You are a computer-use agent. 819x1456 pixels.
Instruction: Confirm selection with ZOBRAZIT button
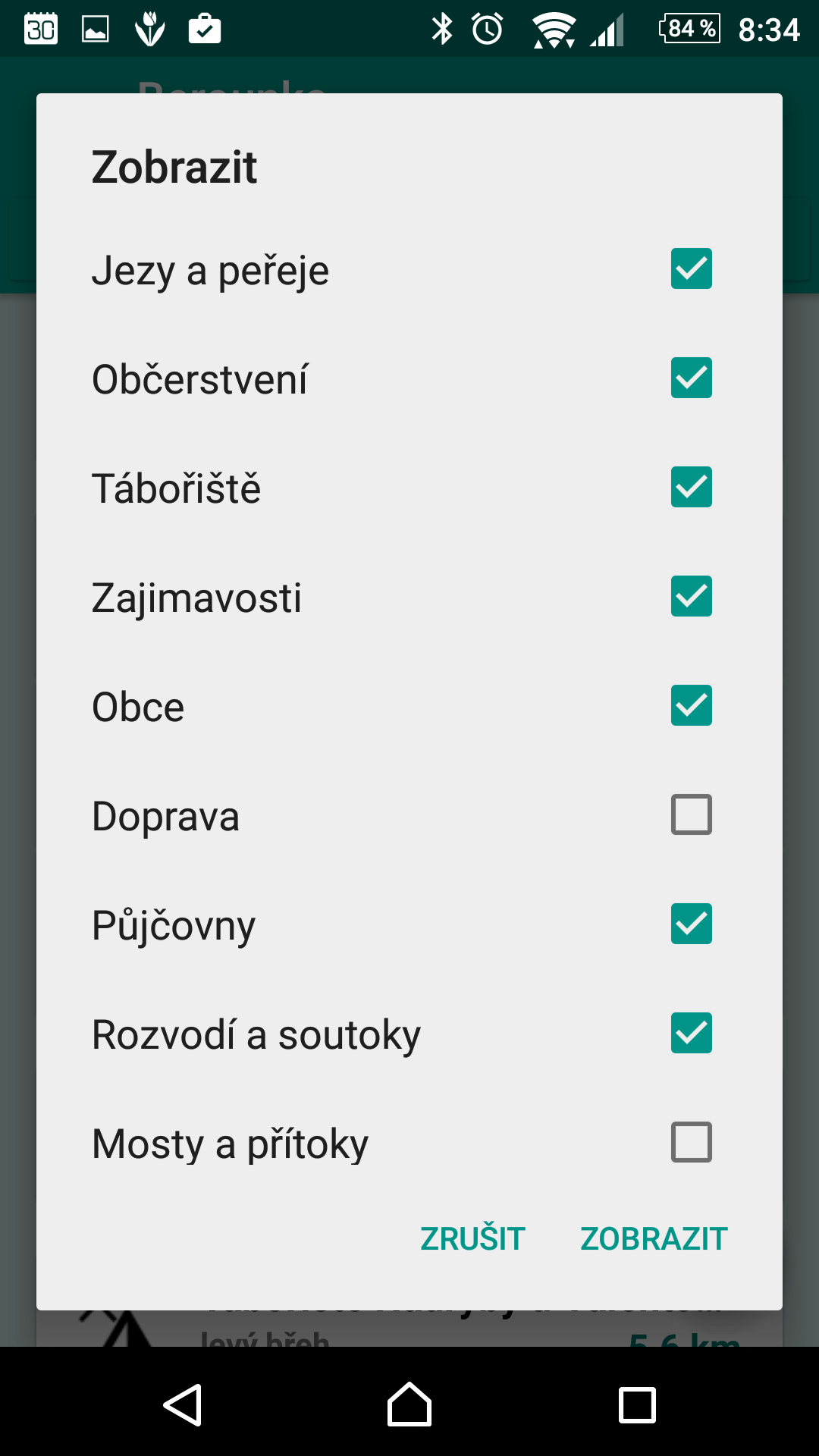pyautogui.click(x=654, y=1238)
